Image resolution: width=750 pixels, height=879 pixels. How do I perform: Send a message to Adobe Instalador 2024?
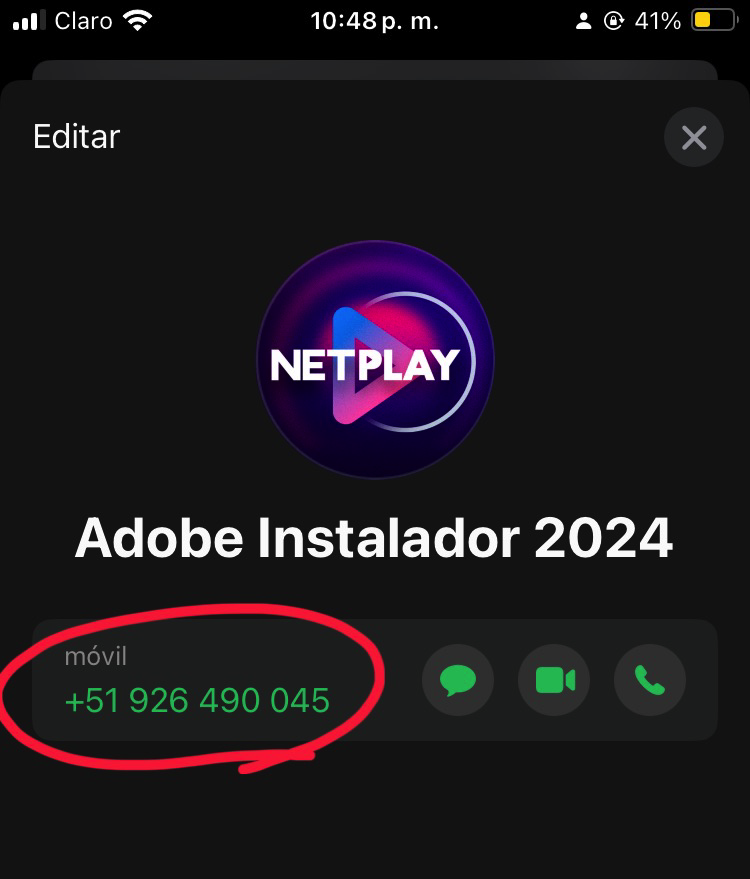point(458,681)
